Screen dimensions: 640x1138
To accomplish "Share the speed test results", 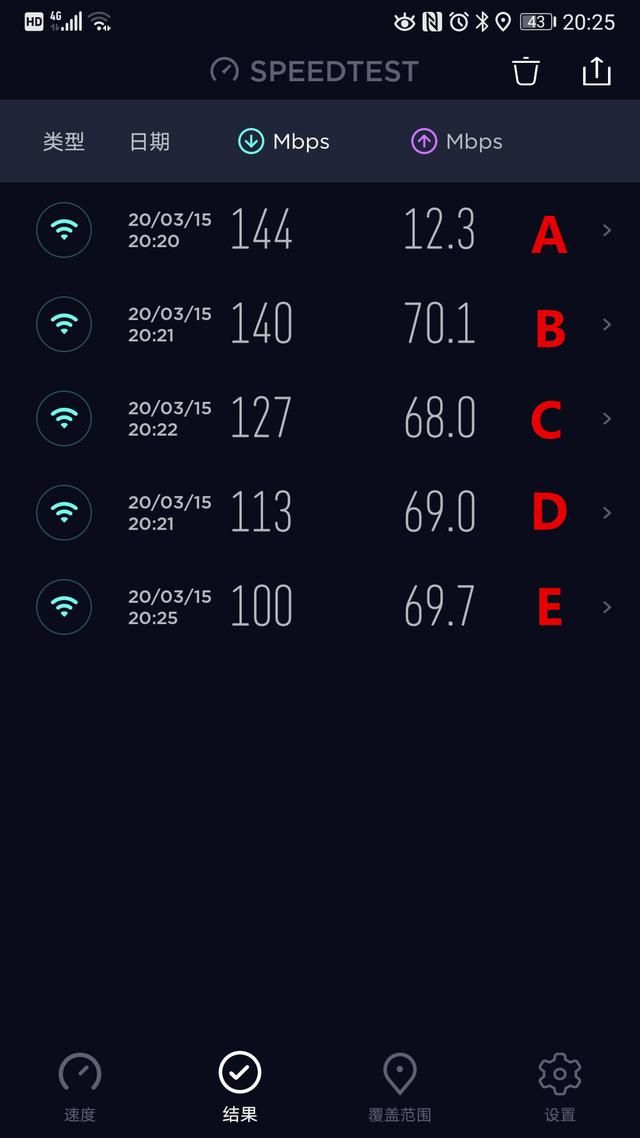I will tap(596, 71).
